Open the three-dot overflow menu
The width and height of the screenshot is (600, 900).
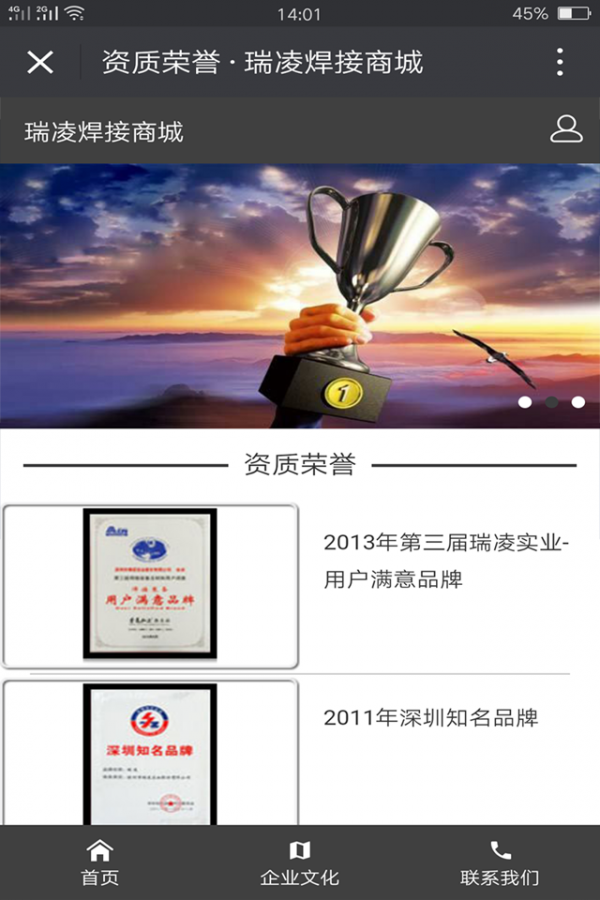tap(560, 62)
